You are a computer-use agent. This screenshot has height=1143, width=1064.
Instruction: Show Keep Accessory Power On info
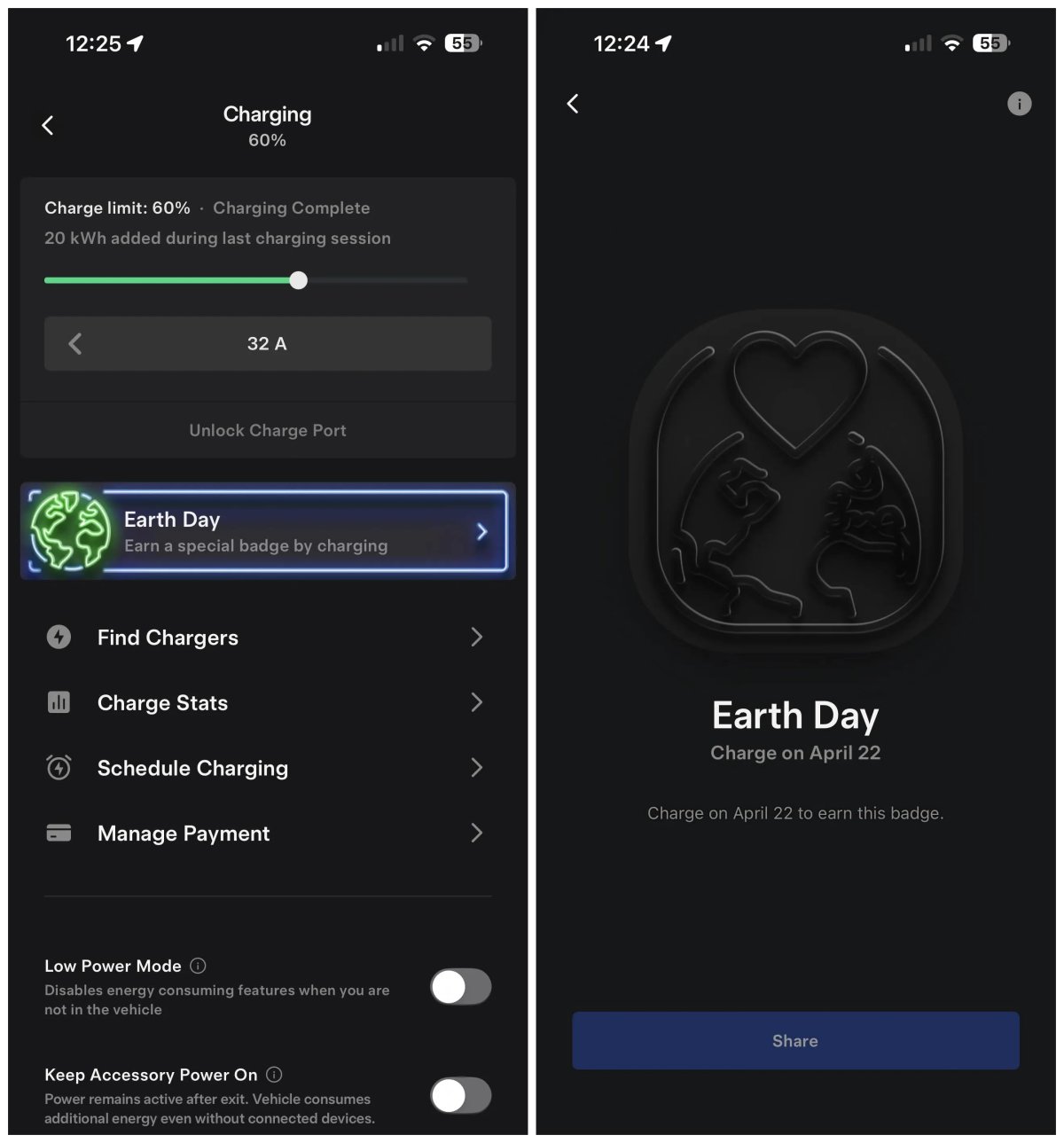click(274, 1075)
